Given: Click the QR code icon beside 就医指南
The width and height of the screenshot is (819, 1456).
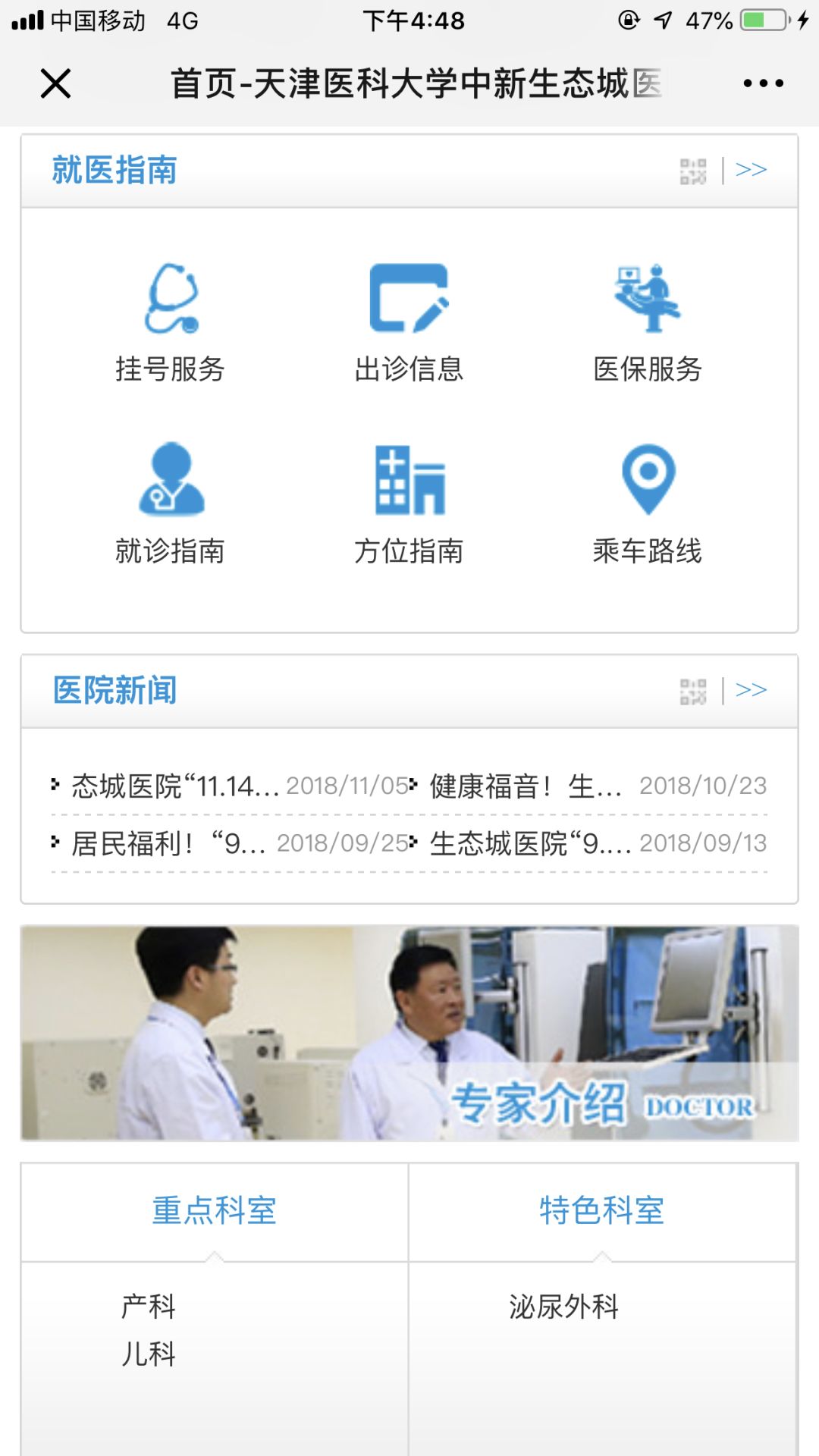Looking at the screenshot, I should [x=694, y=169].
